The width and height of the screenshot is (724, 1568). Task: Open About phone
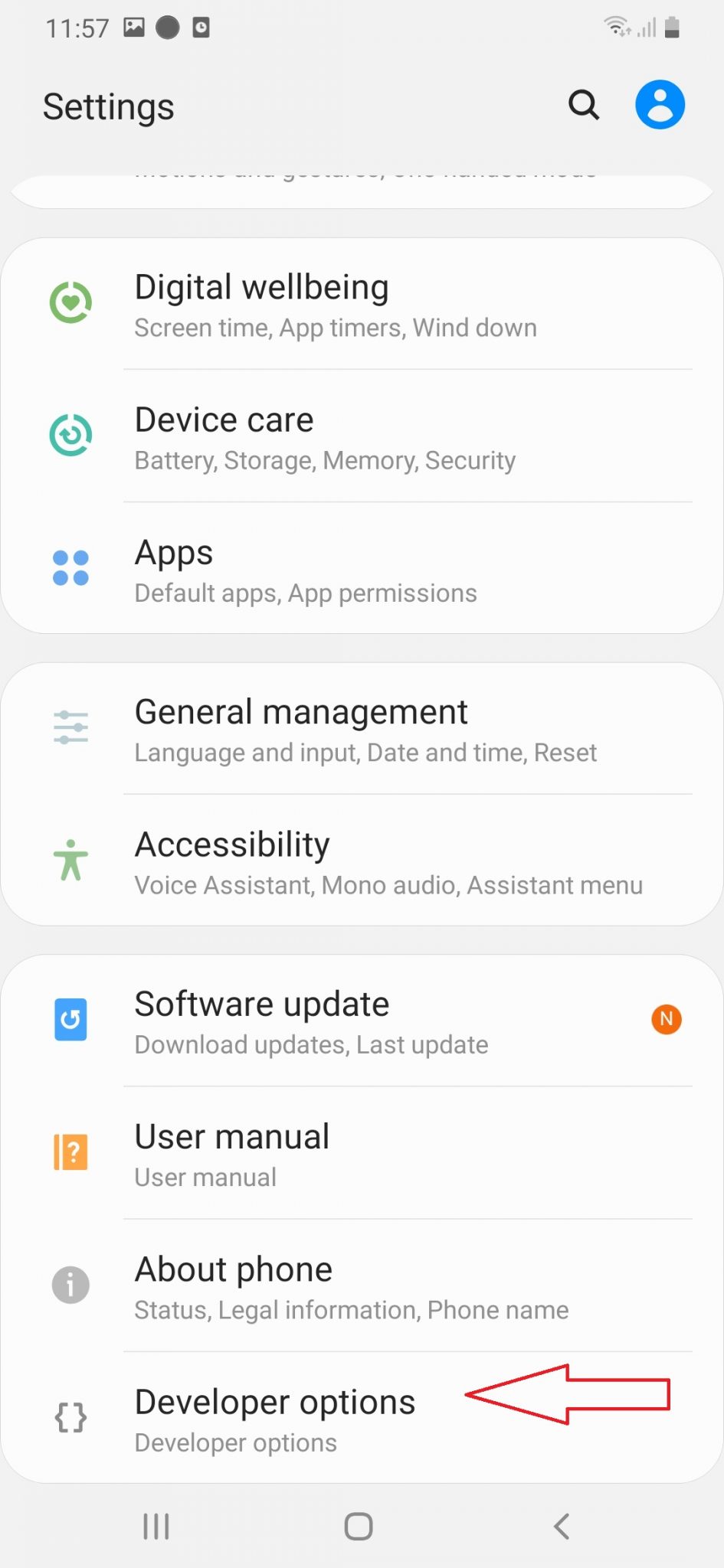tap(362, 1287)
